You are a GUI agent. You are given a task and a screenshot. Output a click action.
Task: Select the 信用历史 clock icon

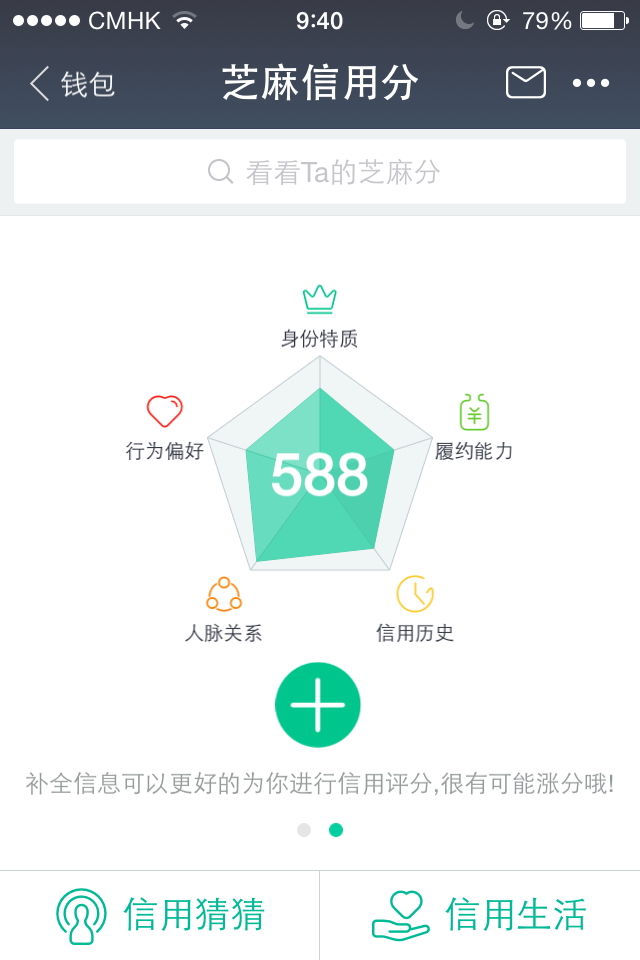click(415, 594)
